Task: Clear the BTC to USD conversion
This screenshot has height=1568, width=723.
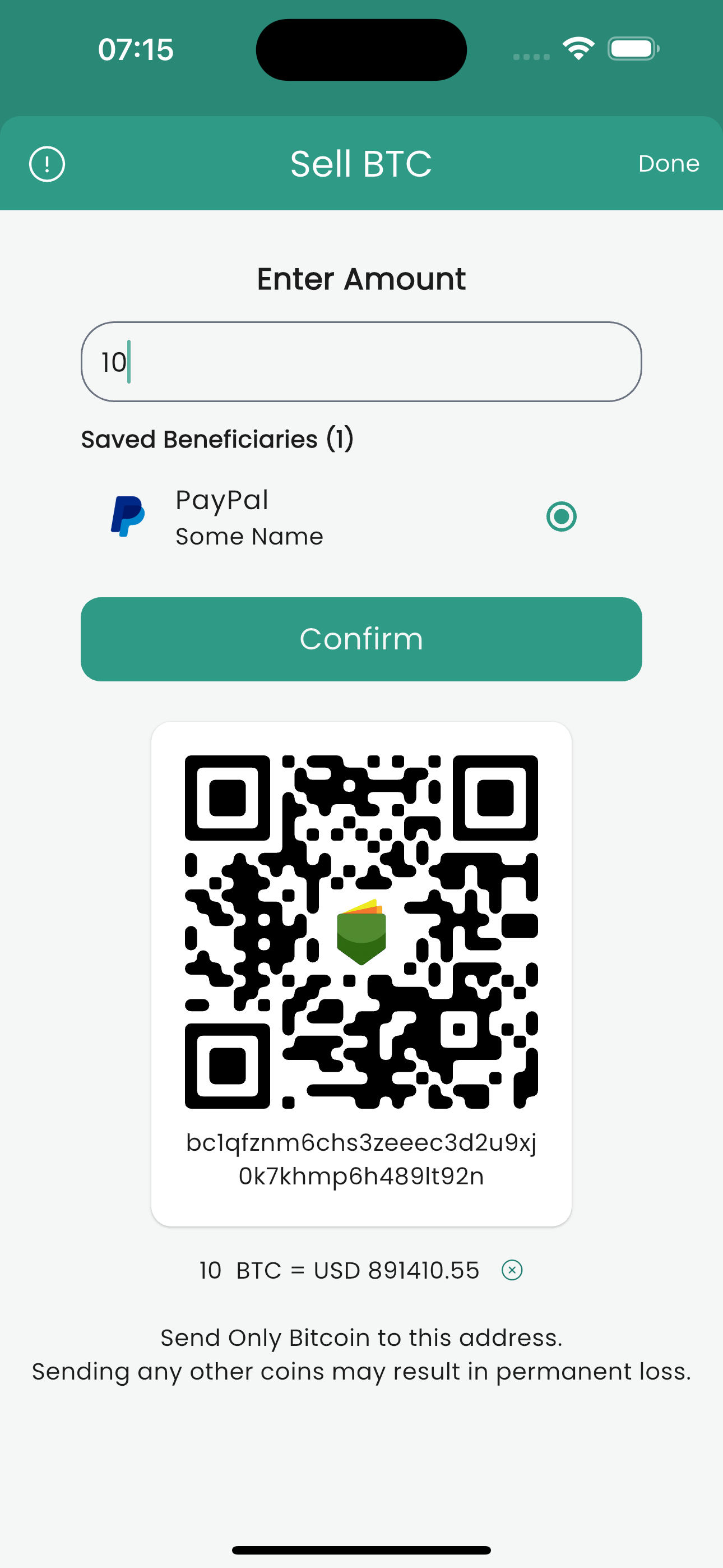Action: click(512, 1270)
